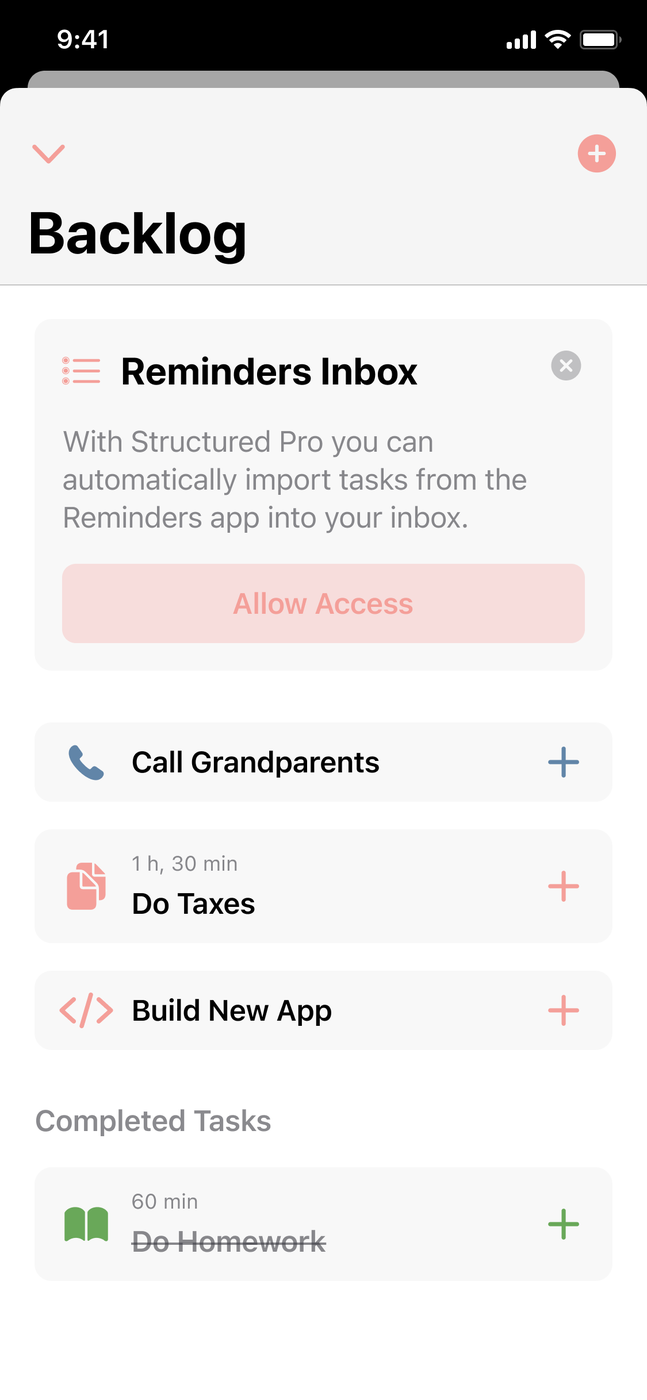Add a new backlog task

(x=596, y=154)
